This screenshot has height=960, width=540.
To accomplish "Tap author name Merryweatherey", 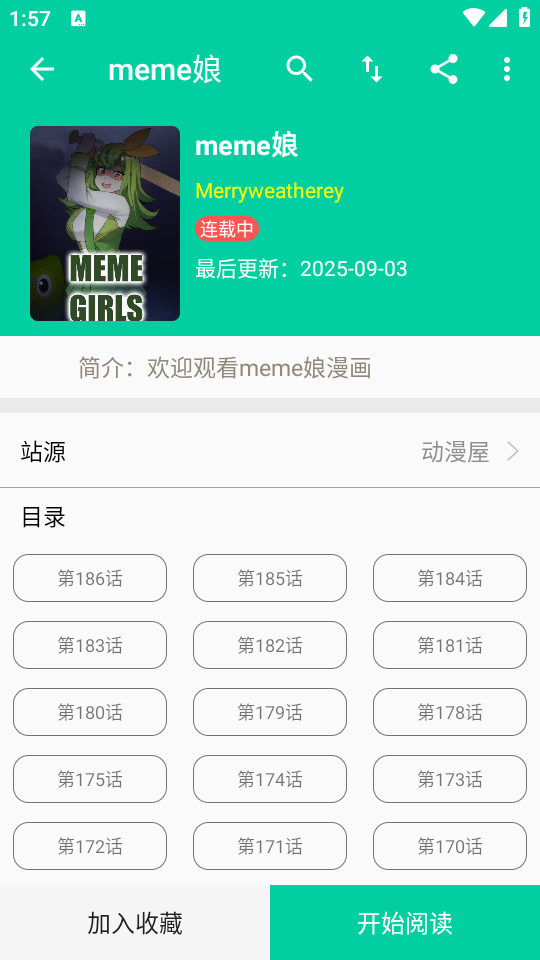I will tap(269, 191).
